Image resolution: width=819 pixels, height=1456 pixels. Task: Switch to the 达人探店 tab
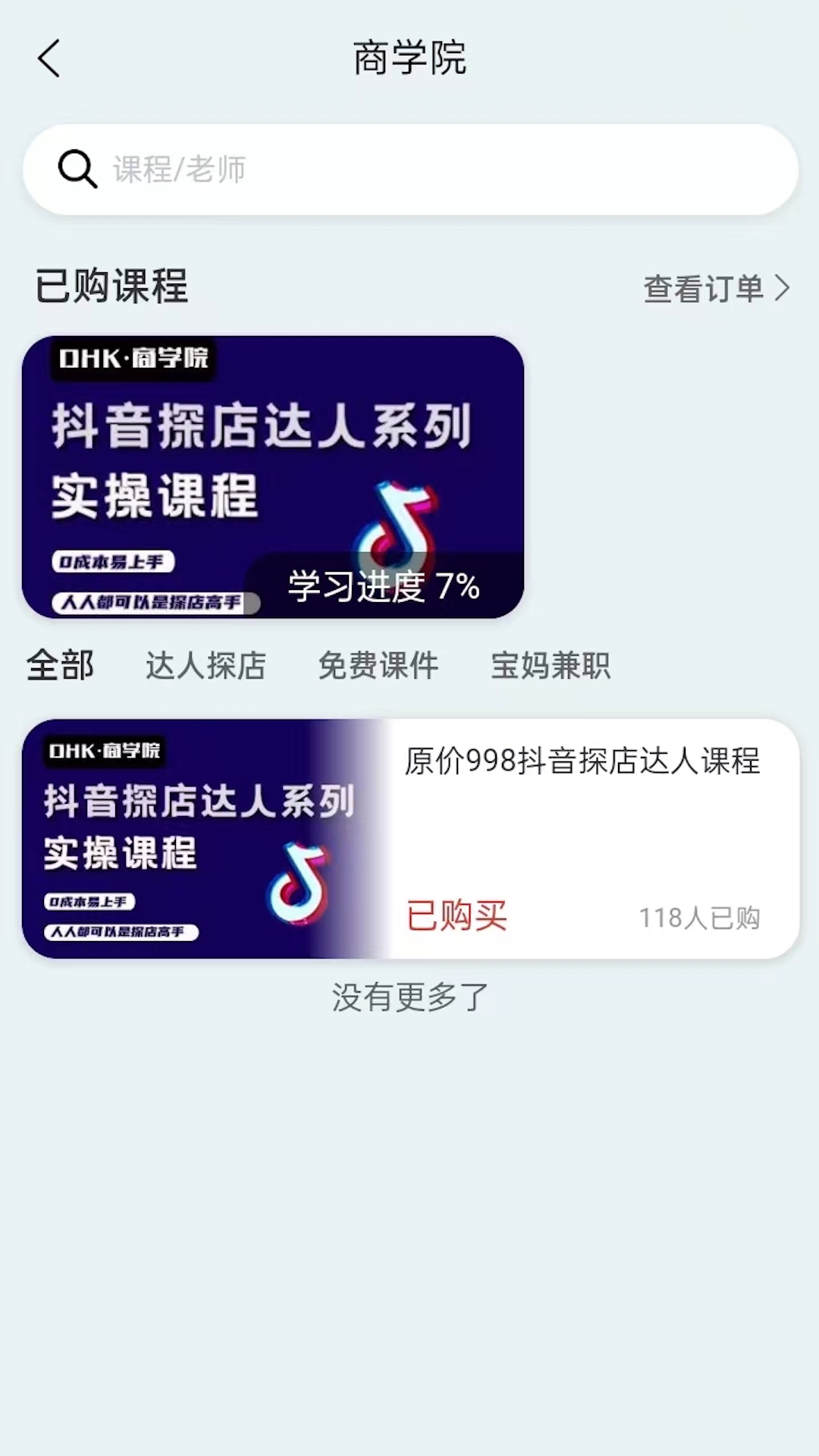click(204, 665)
